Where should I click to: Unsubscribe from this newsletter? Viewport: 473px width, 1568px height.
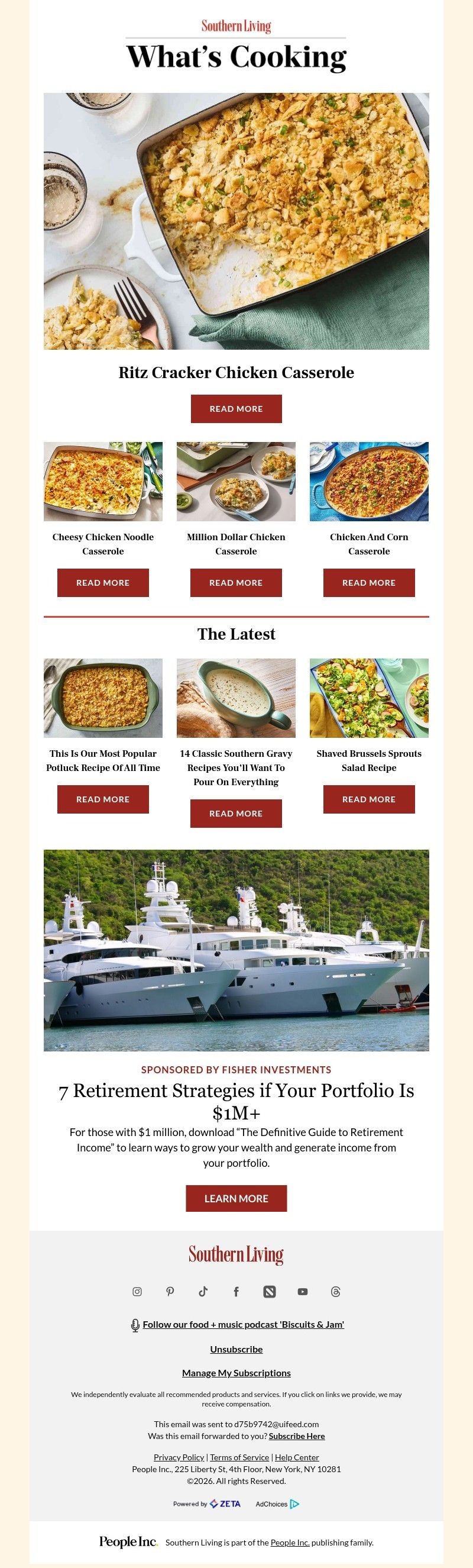(x=236, y=1349)
